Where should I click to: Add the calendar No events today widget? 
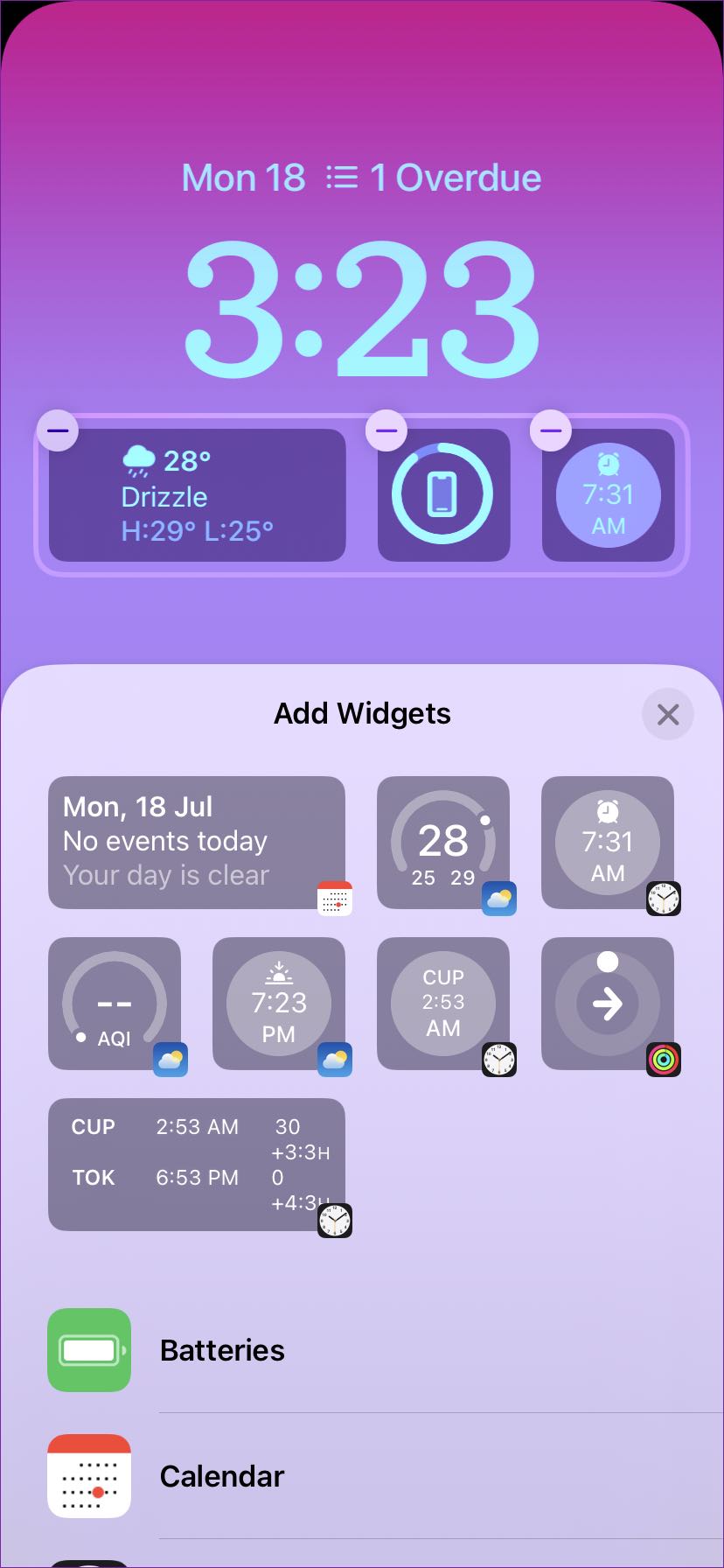(197, 842)
